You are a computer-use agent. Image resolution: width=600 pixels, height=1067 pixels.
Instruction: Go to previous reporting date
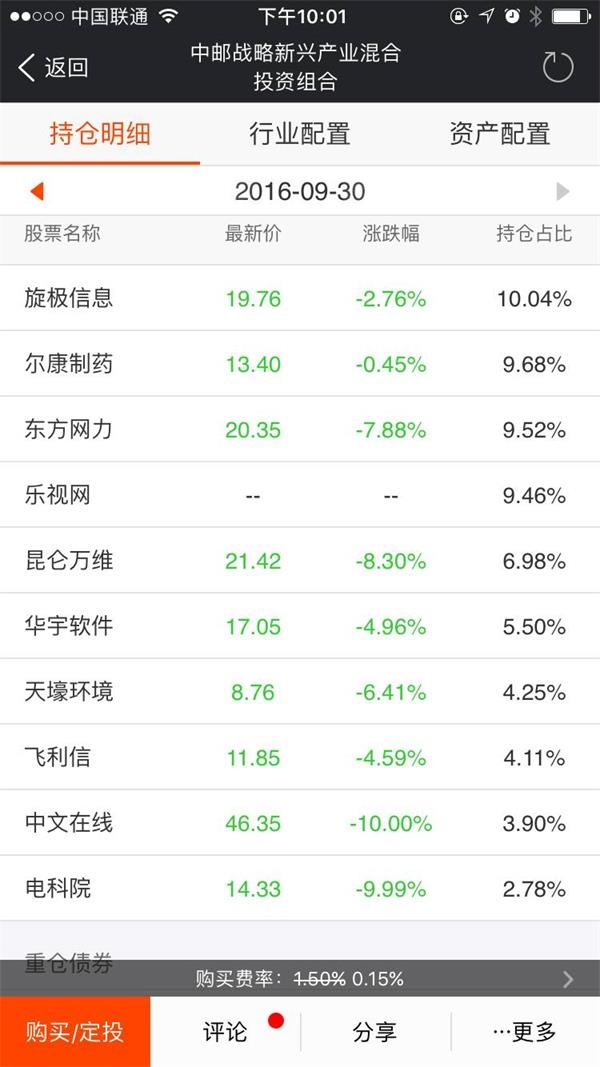tap(37, 191)
